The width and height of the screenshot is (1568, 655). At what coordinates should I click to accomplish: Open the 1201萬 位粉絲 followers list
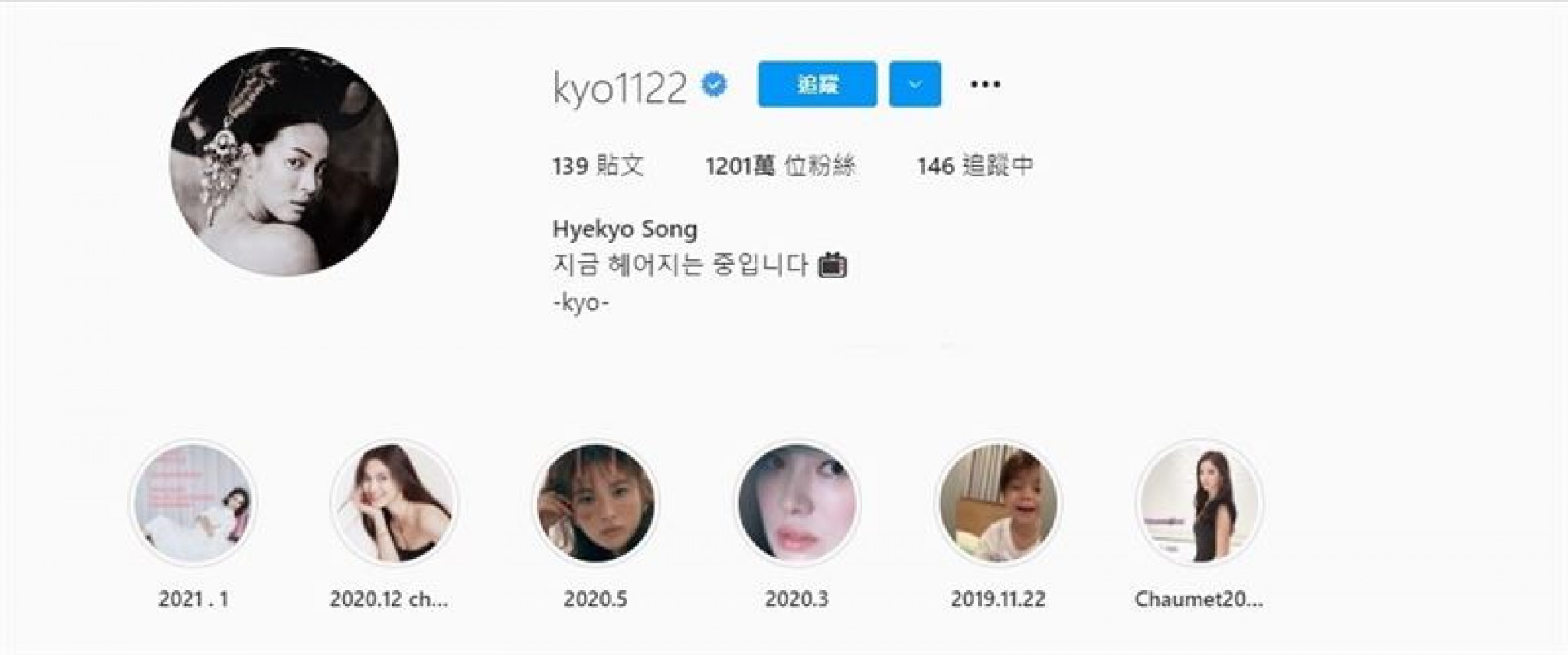point(780,166)
